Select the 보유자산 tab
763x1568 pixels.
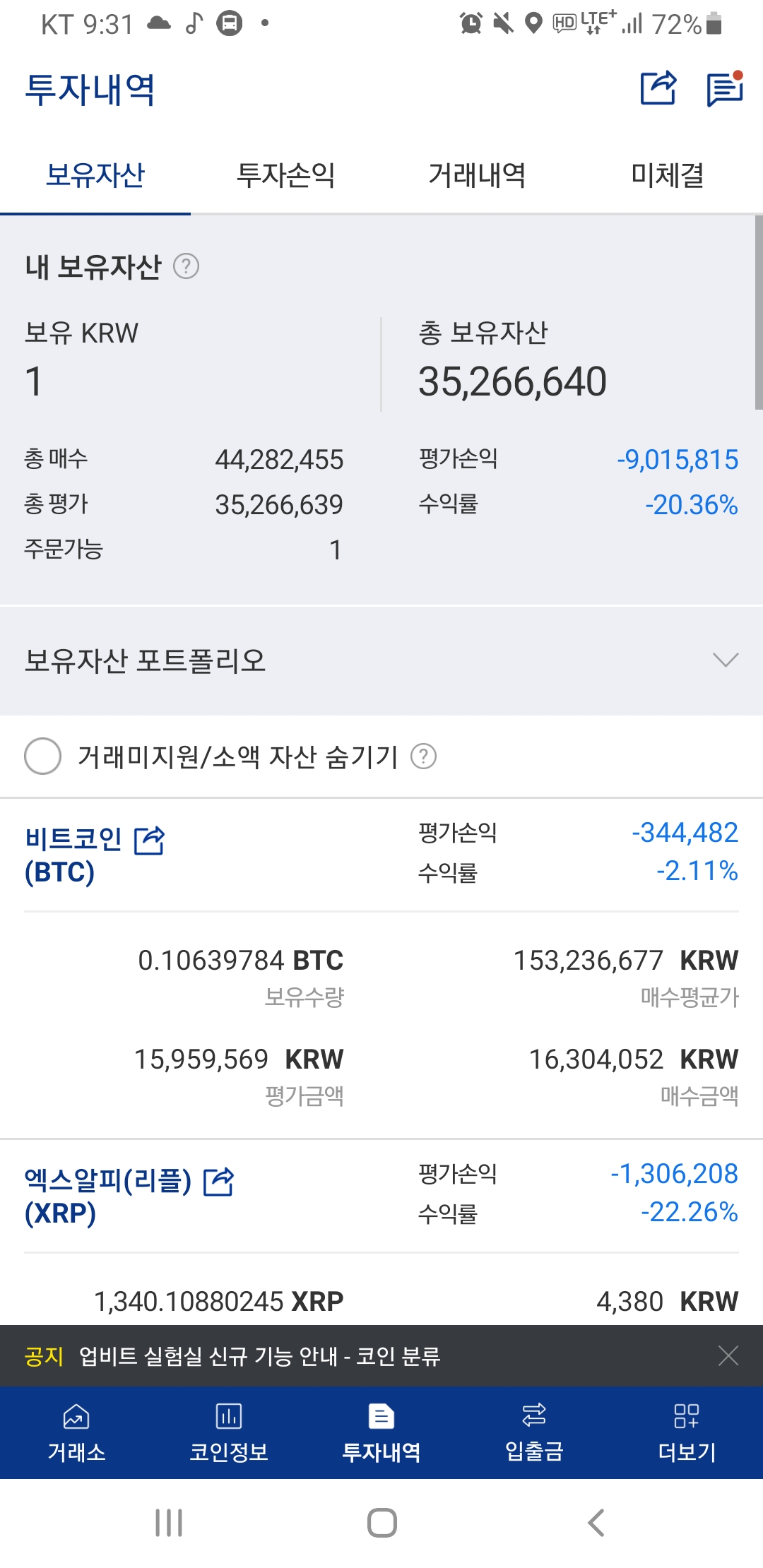click(x=95, y=175)
